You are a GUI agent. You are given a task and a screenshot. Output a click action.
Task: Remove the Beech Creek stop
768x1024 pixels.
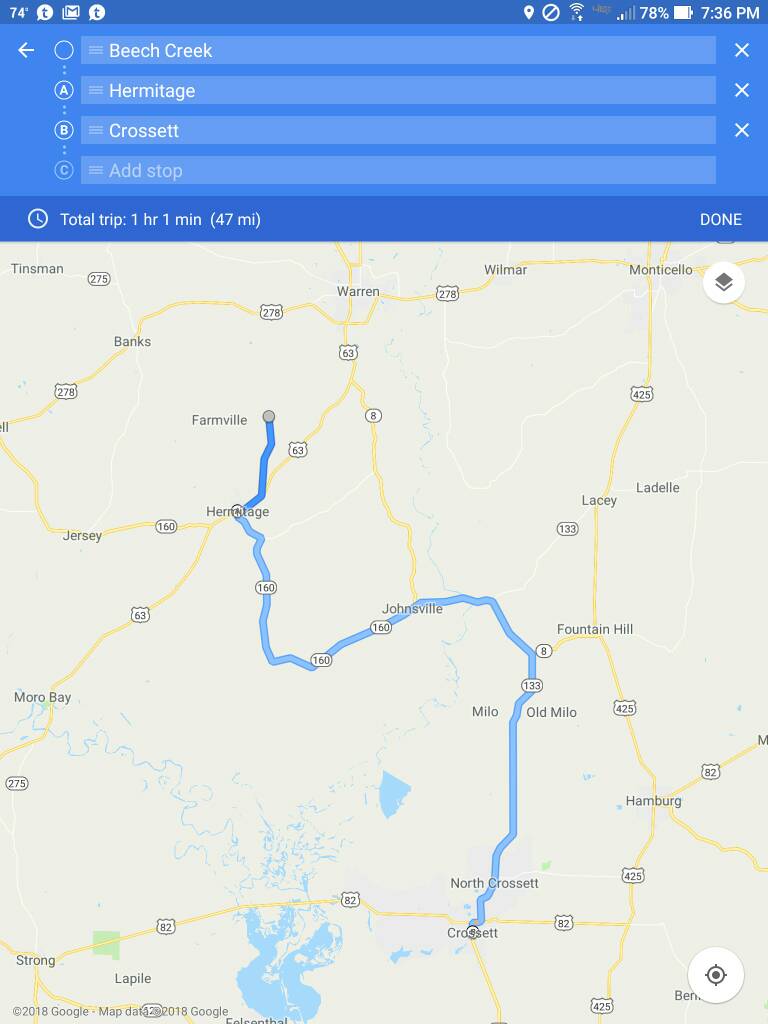(x=741, y=50)
